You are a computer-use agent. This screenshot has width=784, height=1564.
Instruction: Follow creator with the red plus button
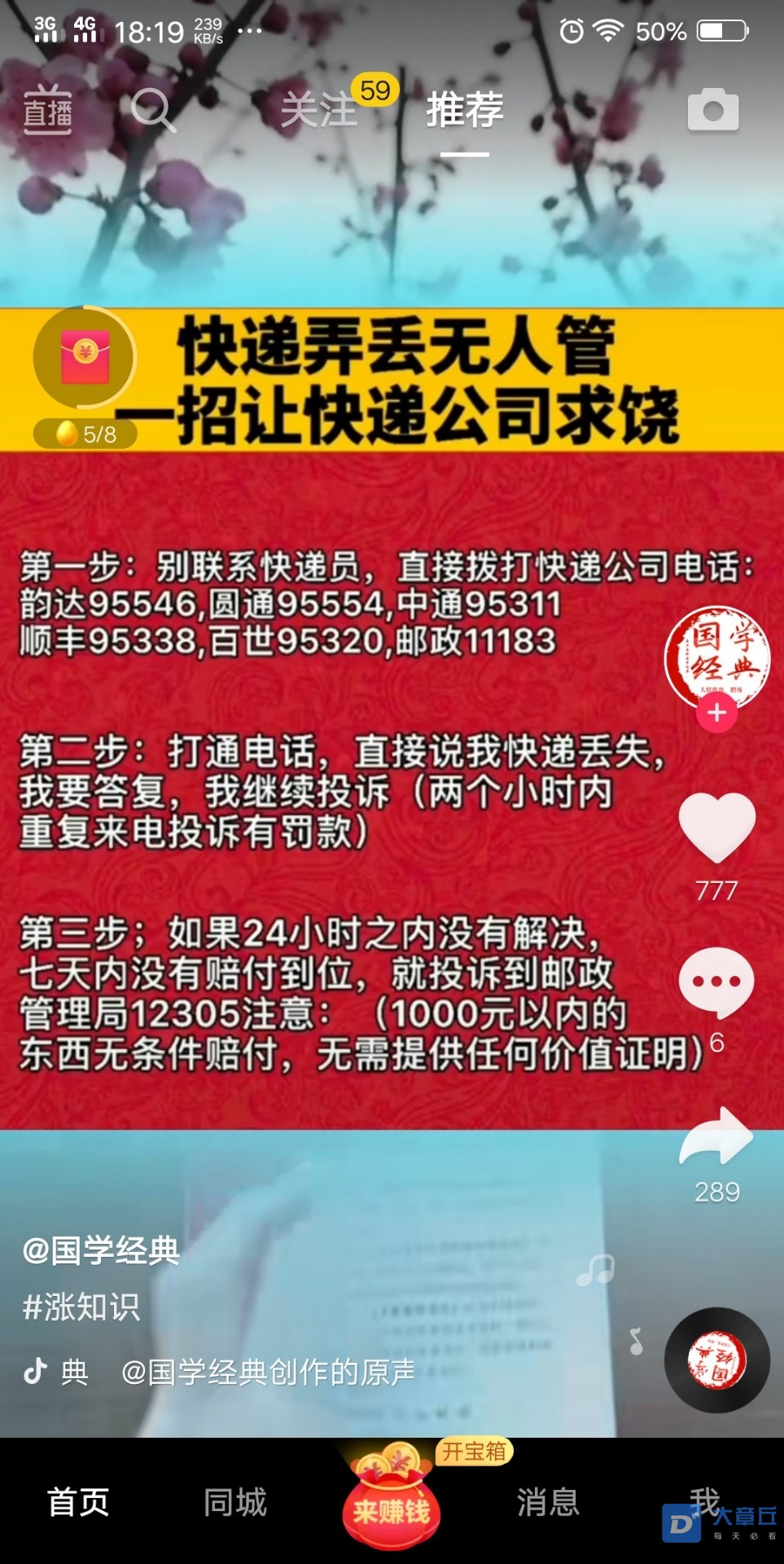716,713
